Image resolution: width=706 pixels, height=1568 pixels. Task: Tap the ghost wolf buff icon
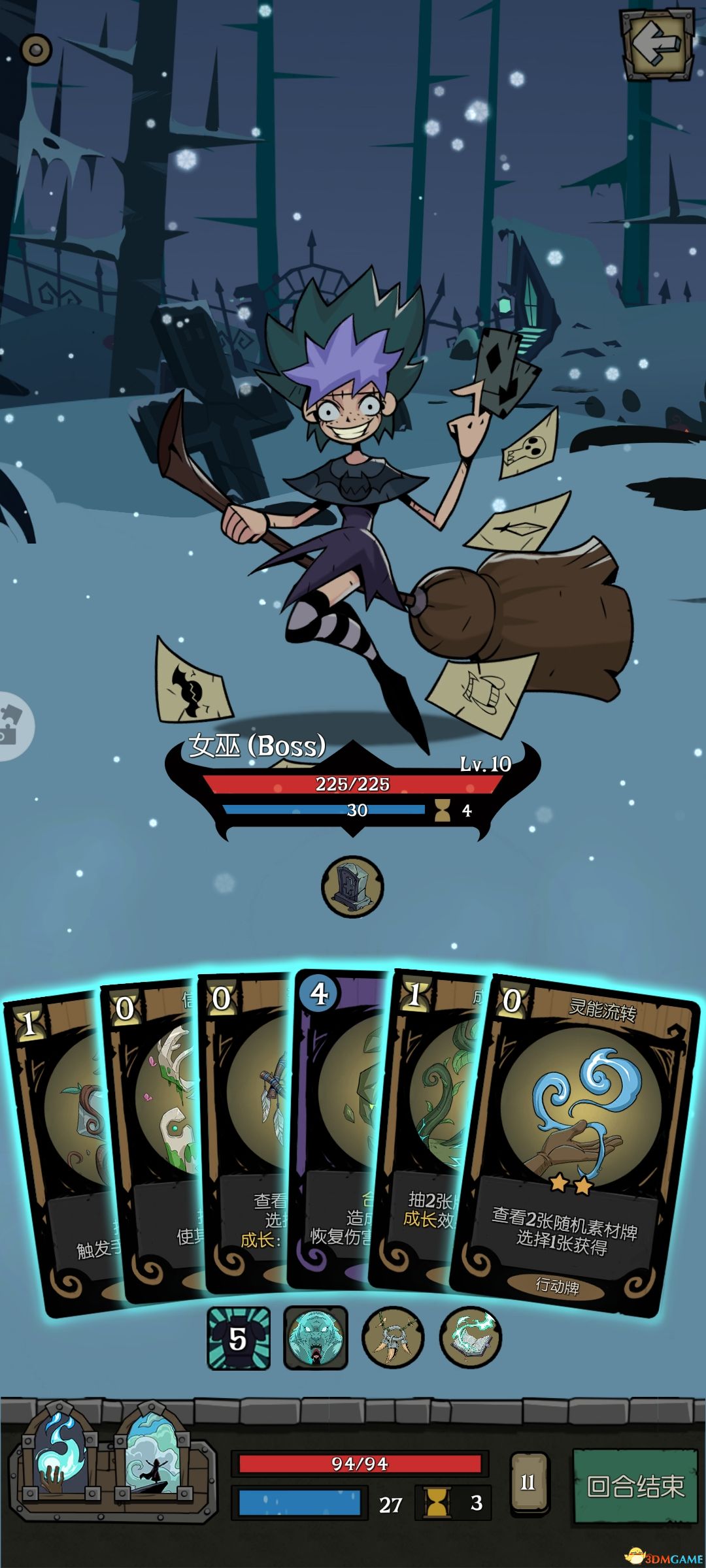pyautogui.click(x=315, y=1338)
